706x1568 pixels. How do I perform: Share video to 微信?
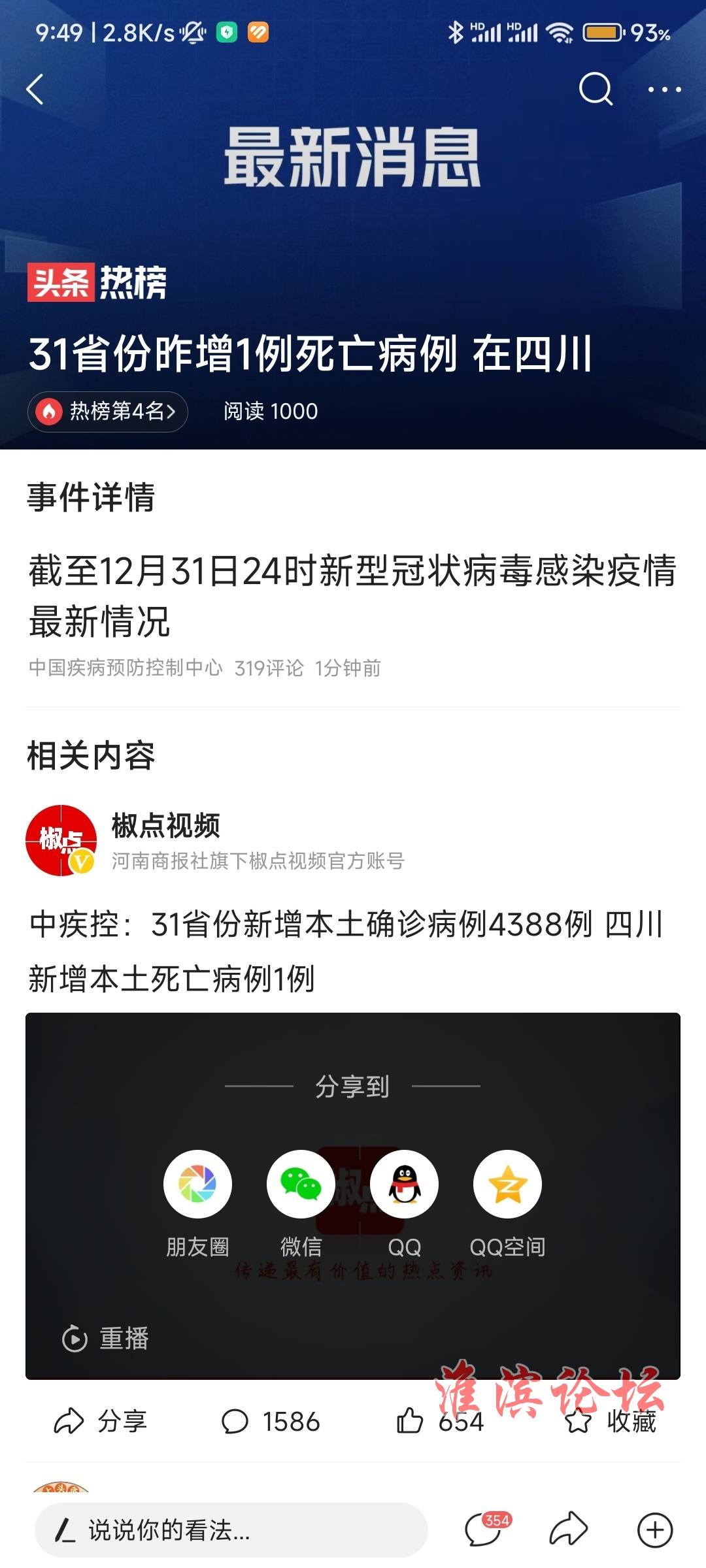301,1184
